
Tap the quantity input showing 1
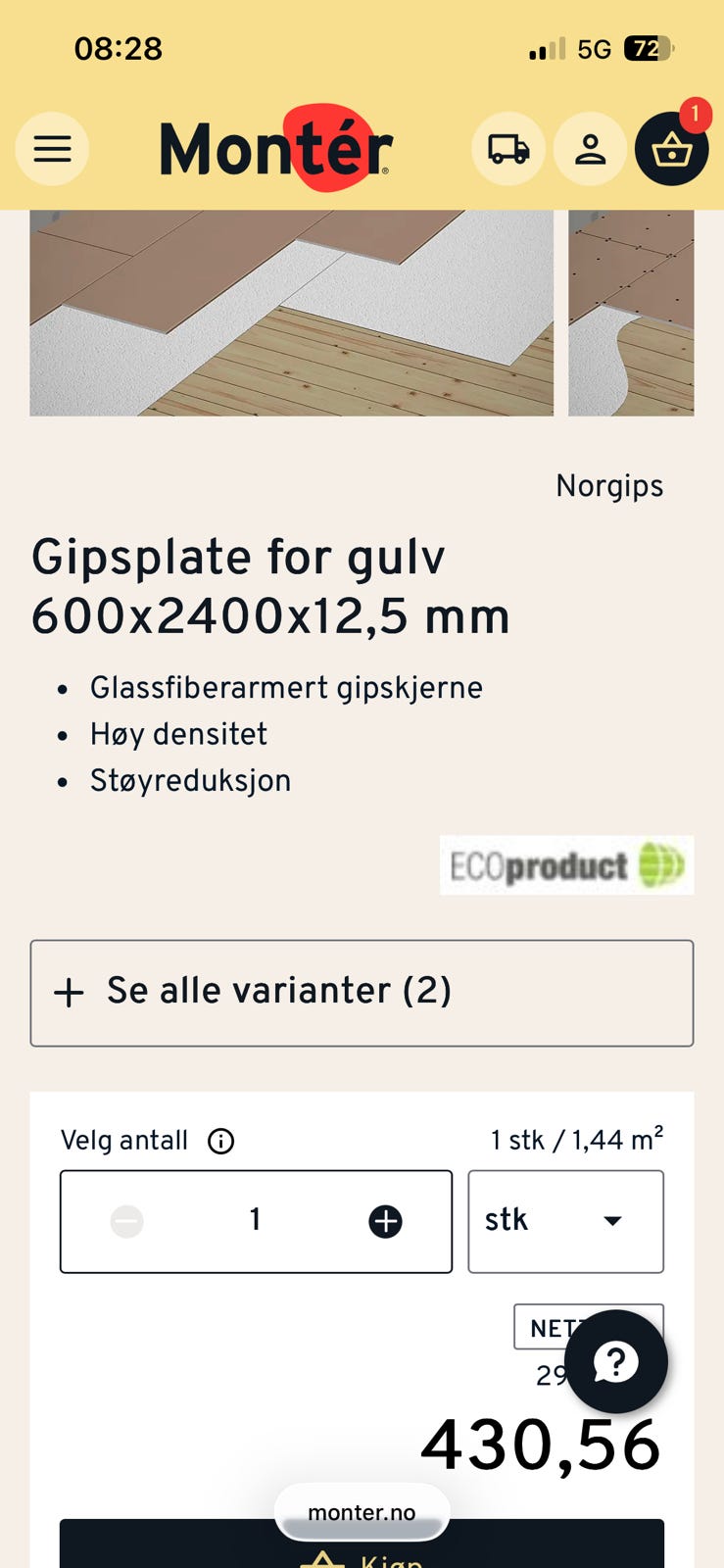(x=255, y=1220)
